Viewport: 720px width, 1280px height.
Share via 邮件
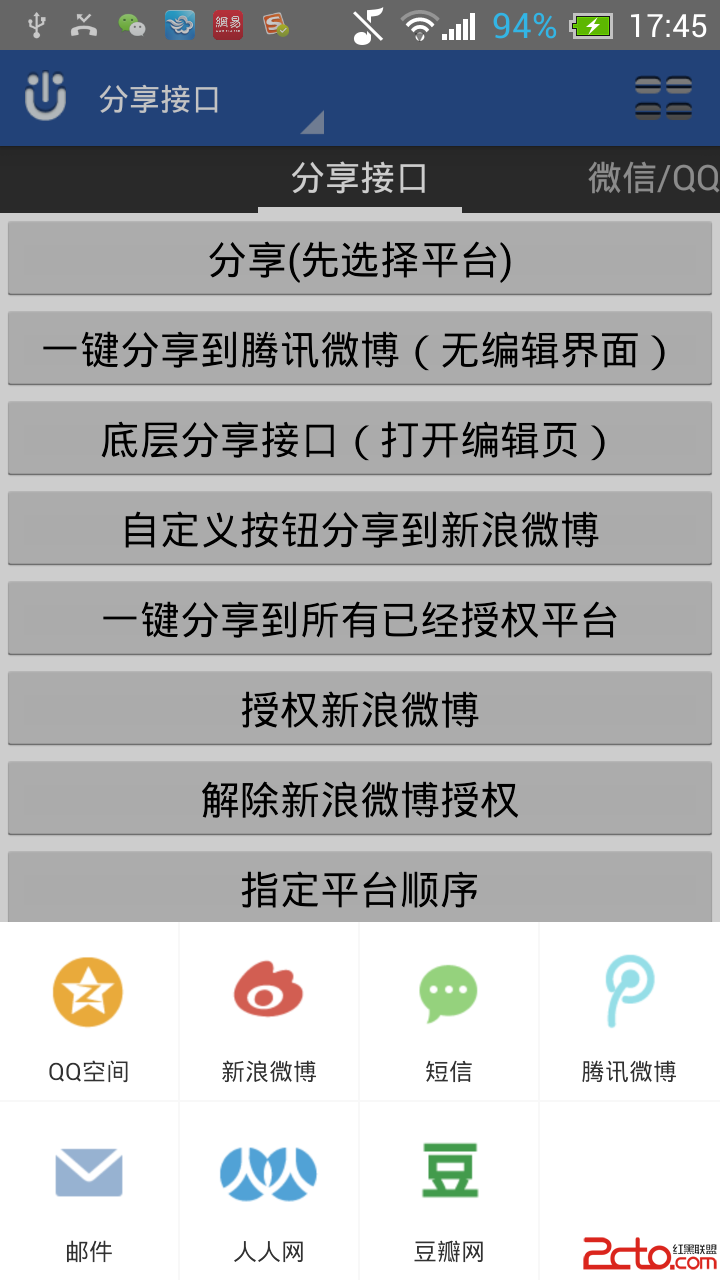(89, 1192)
